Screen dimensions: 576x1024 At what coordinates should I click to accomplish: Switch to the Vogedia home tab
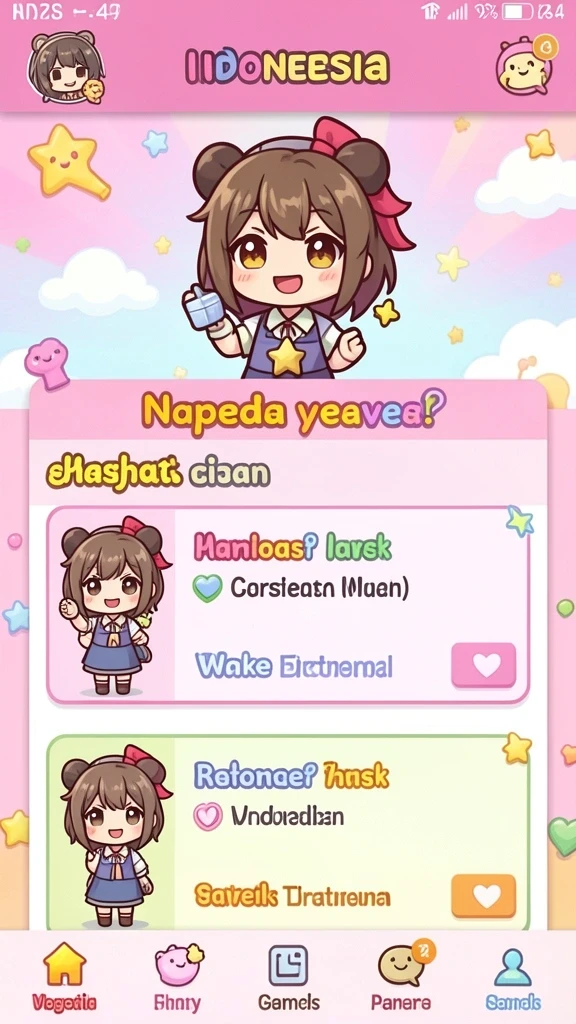[65, 978]
